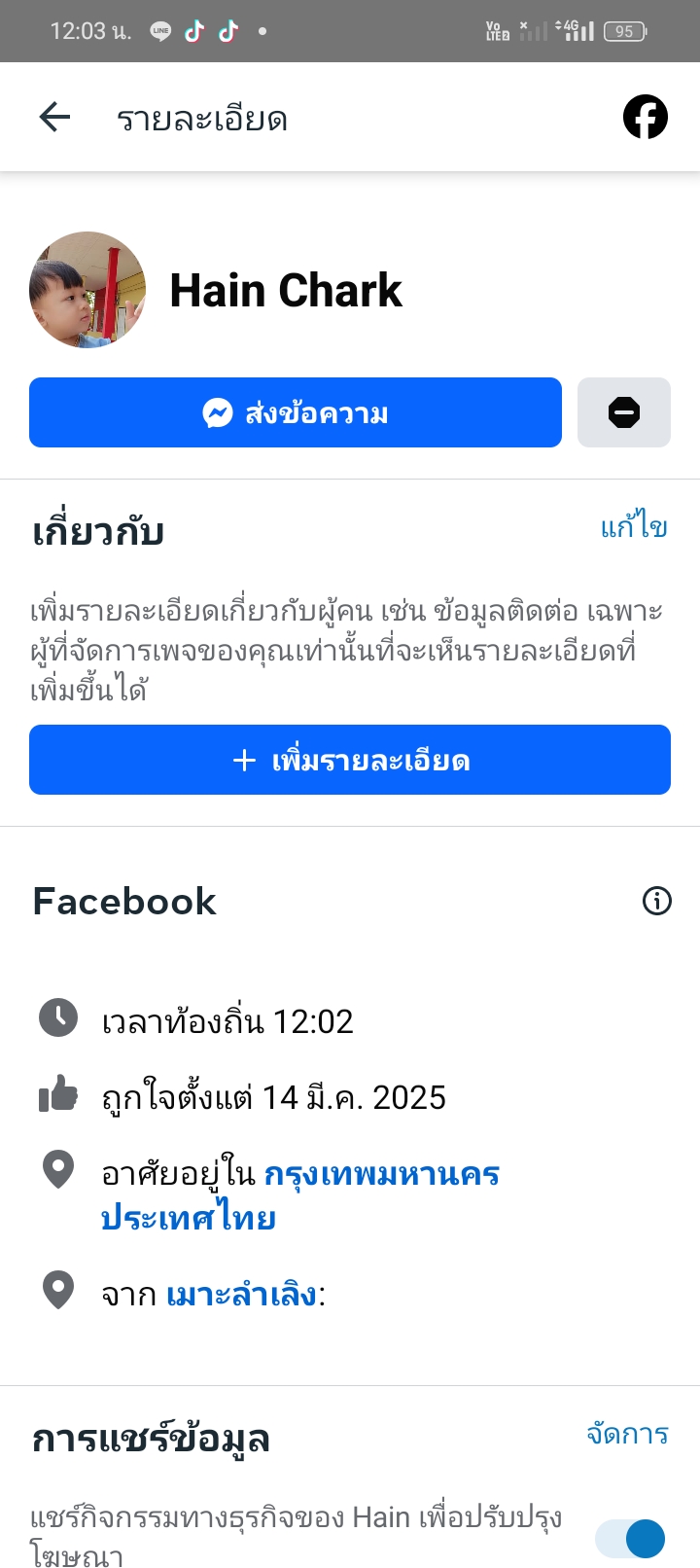Tap จัดการ in the การแชร์ข้อมูล section

[x=627, y=1435]
